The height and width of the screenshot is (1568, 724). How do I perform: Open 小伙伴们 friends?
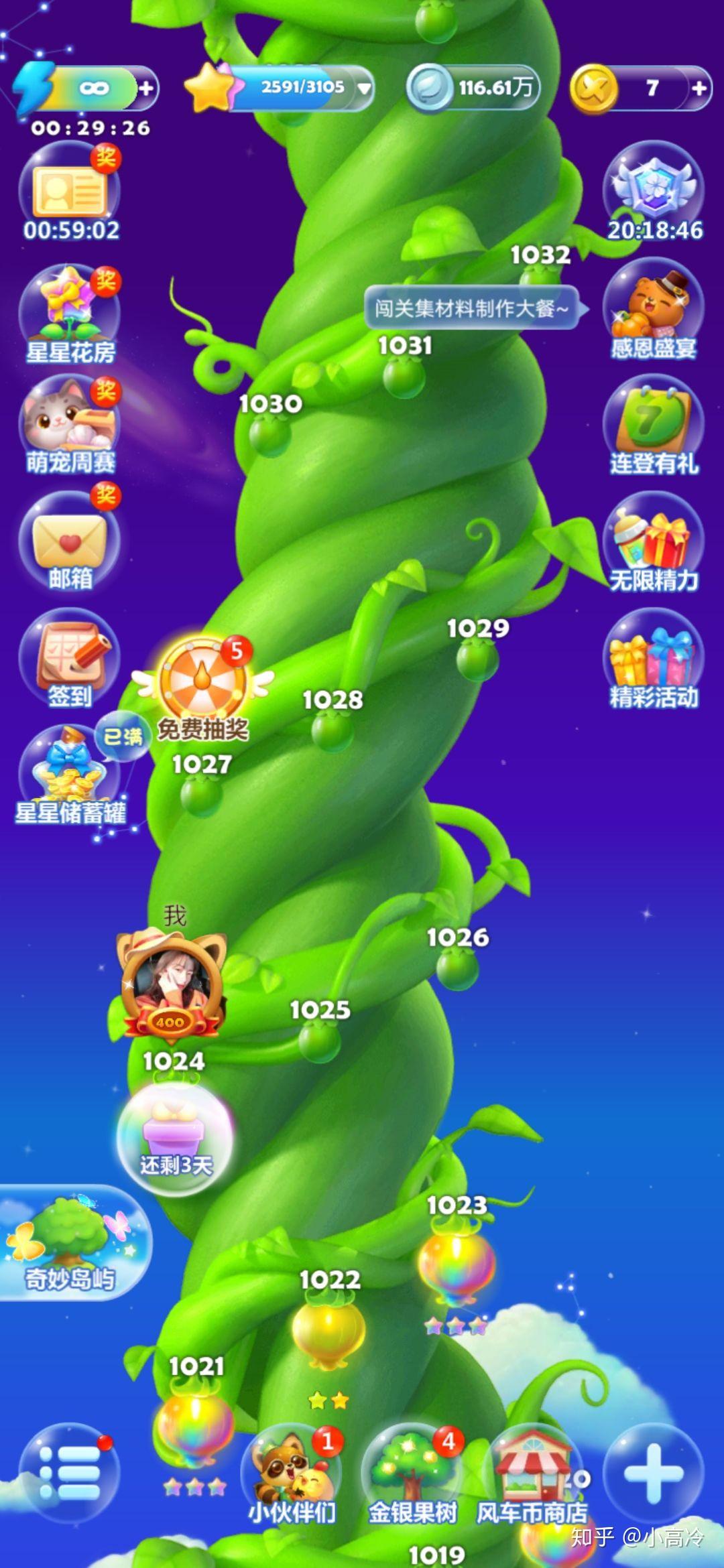click(292, 1474)
